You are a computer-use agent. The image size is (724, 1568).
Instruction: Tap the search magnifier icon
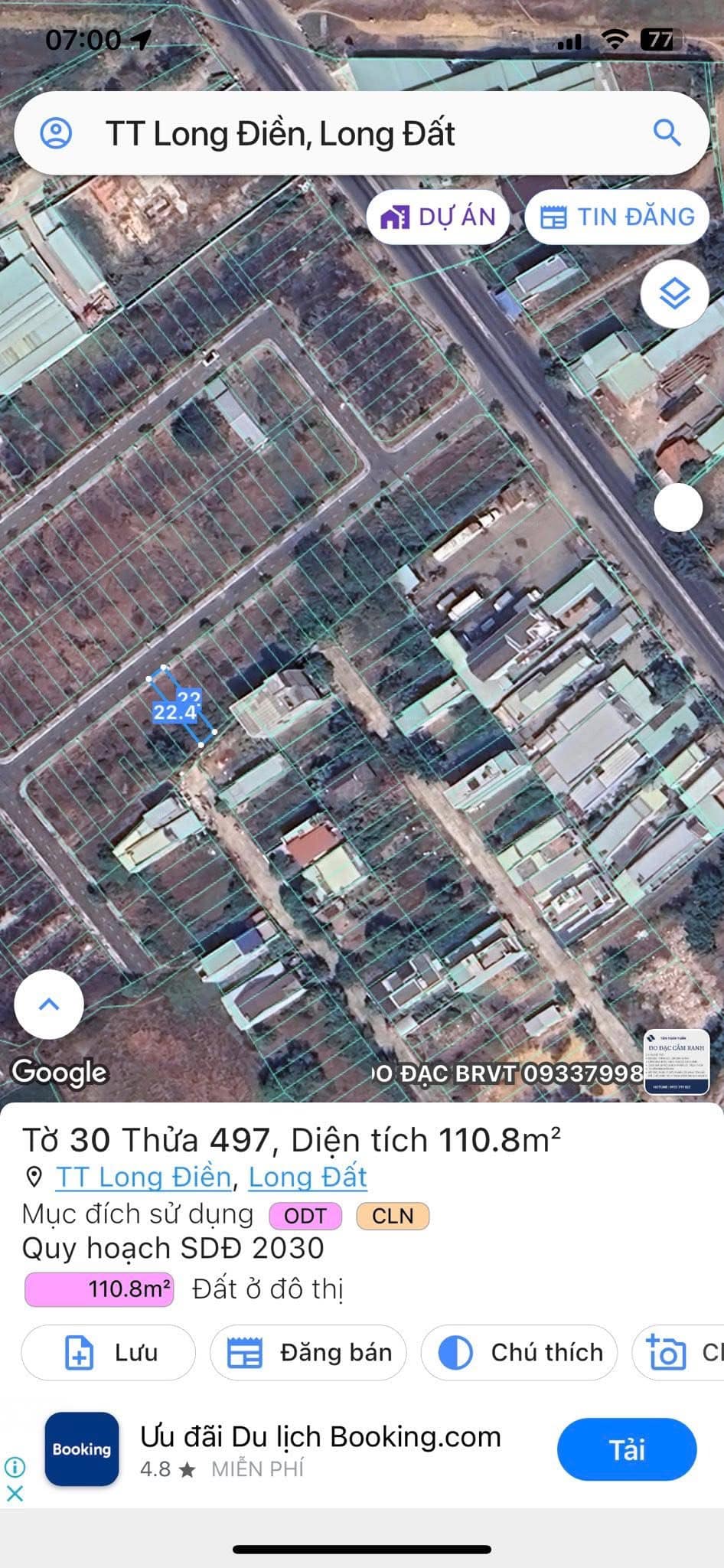click(x=667, y=133)
